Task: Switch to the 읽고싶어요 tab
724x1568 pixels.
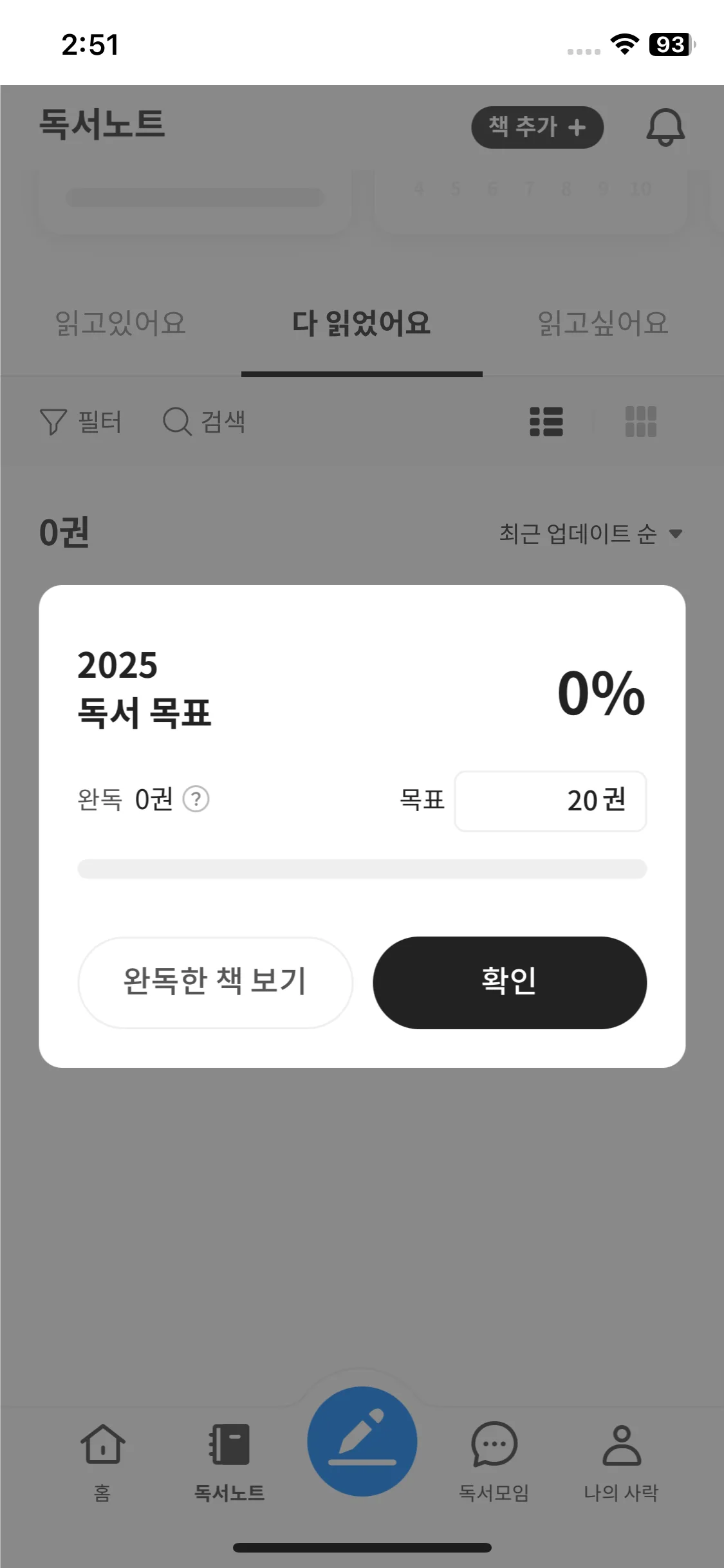Action: [x=603, y=324]
